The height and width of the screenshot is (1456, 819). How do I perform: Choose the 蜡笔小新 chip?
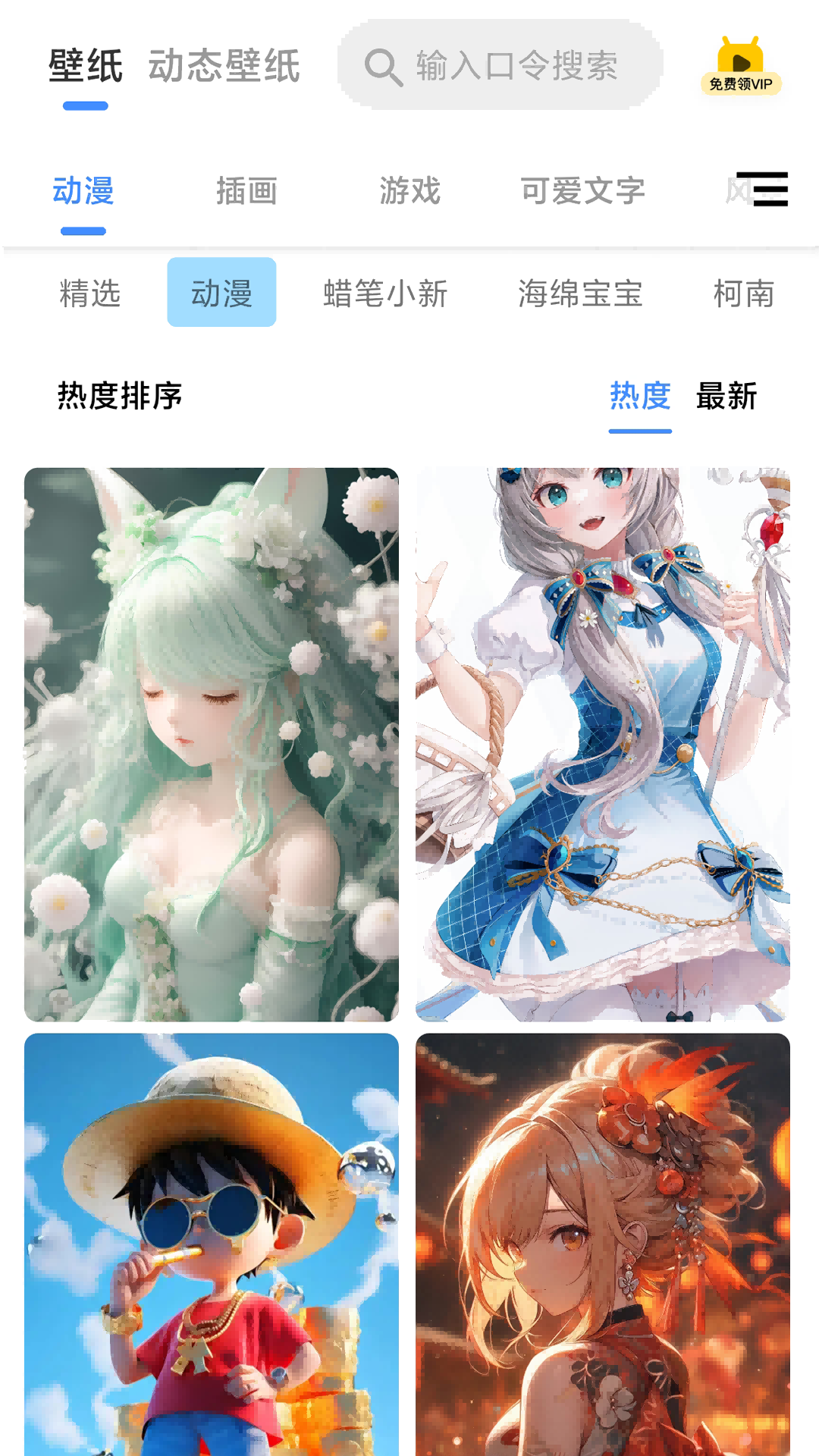[385, 293]
